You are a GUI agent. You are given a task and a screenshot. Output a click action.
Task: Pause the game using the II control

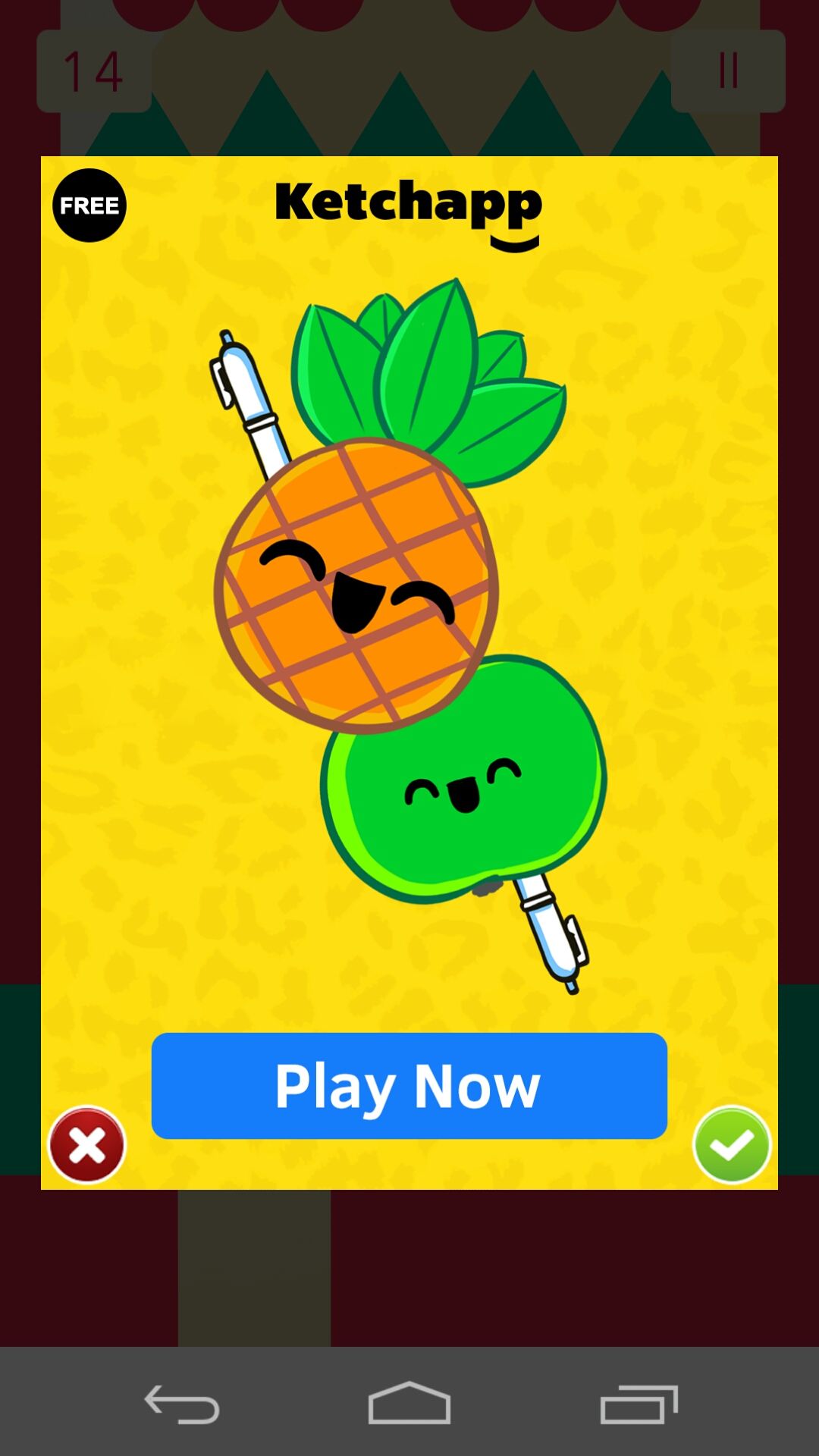728,70
